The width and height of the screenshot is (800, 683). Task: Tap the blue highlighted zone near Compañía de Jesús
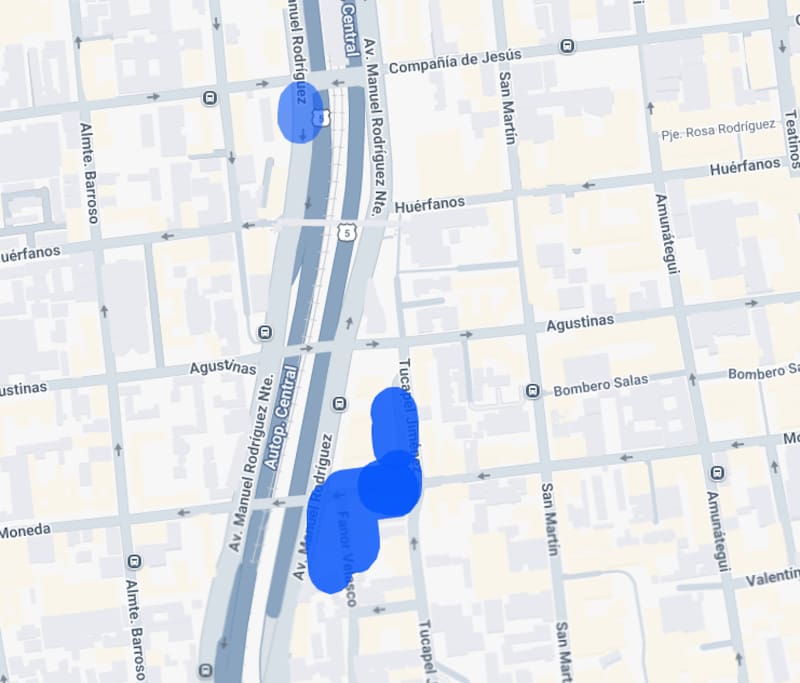[x=298, y=111]
